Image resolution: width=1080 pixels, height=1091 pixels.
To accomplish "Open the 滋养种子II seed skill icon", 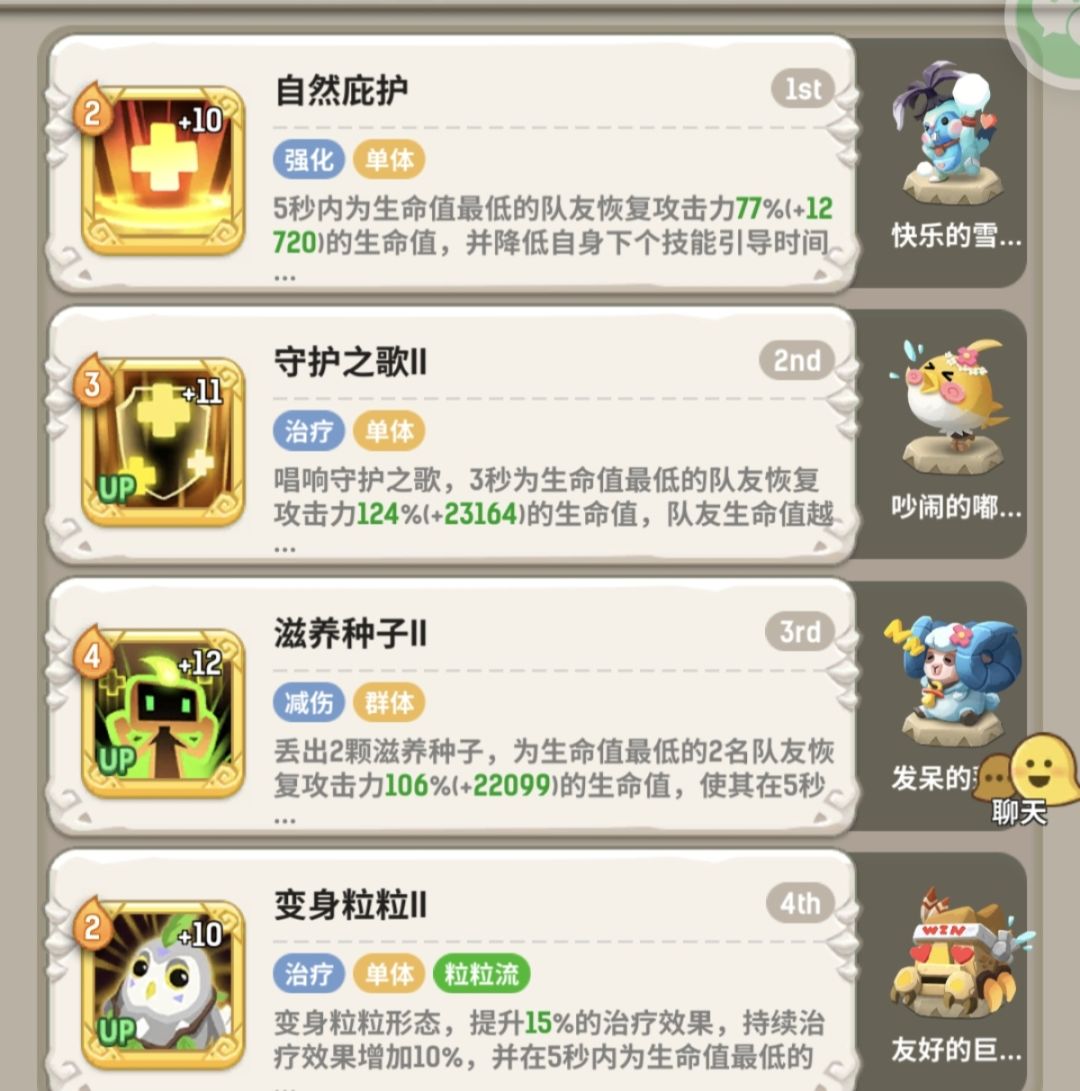I will pos(165,710).
